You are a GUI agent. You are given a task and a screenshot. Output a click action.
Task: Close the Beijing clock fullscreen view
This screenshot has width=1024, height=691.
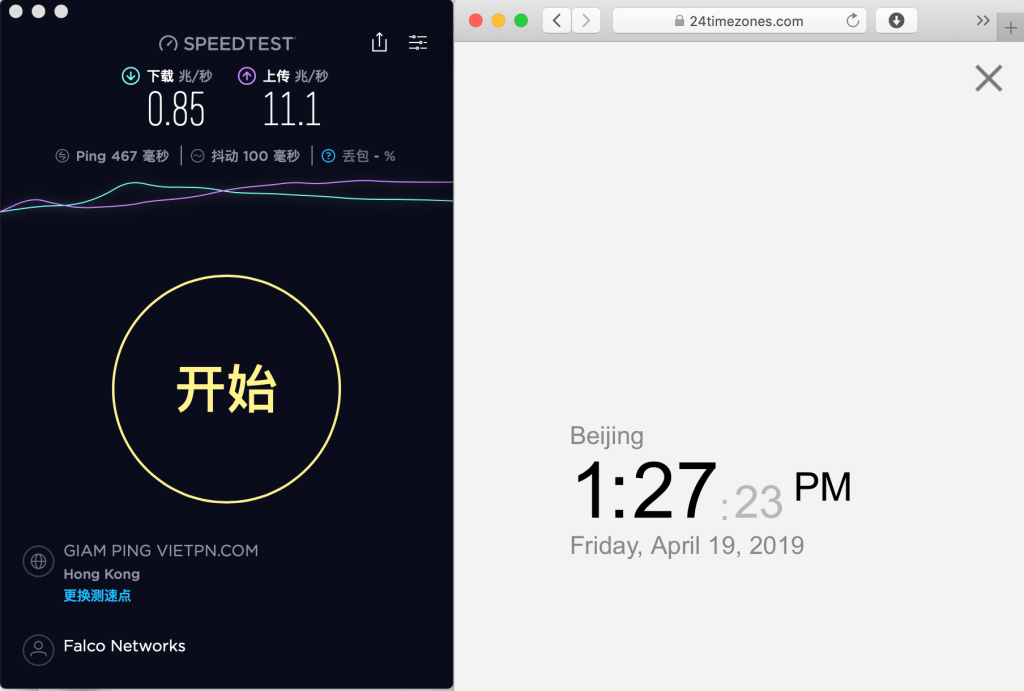click(x=988, y=78)
